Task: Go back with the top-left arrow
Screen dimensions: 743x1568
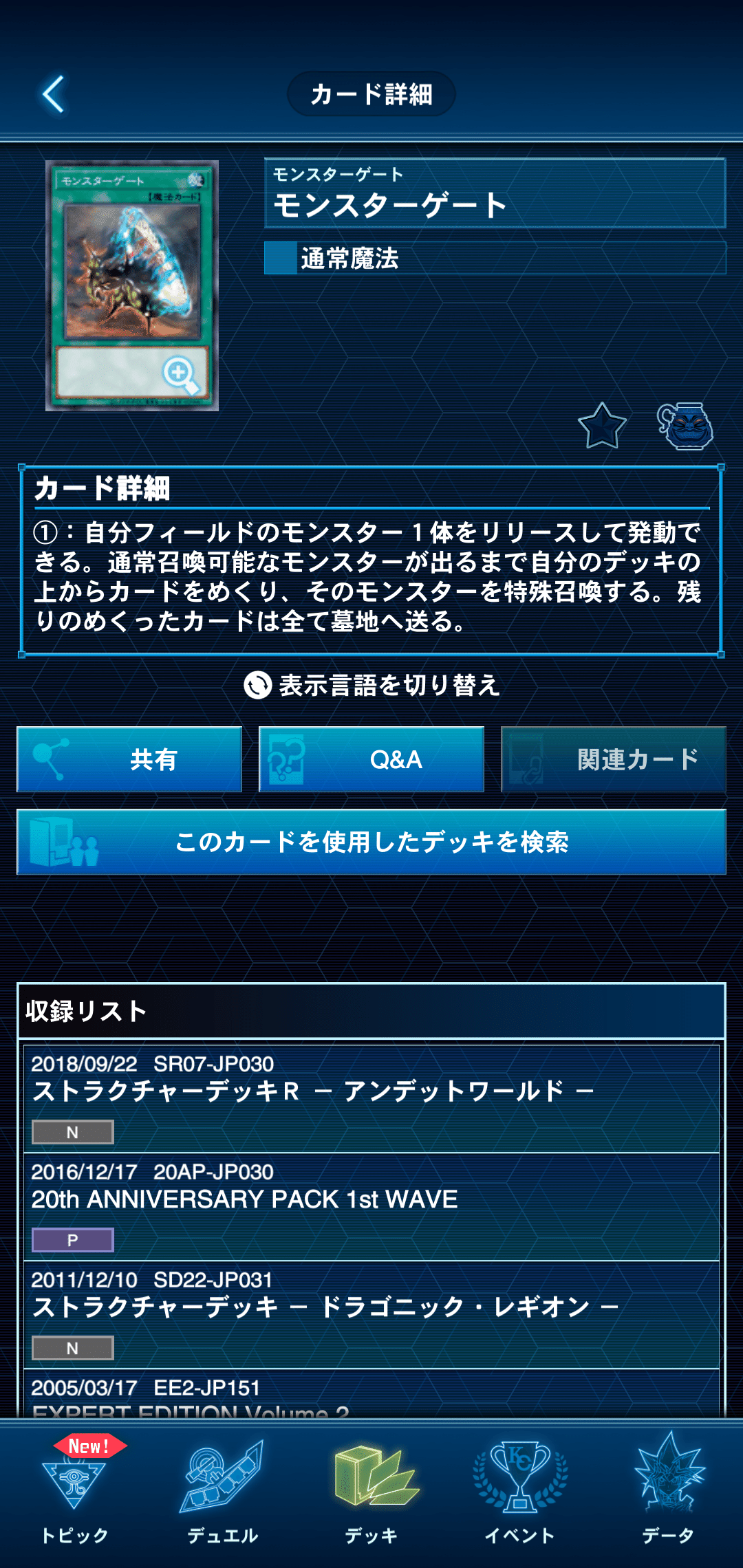Action: click(53, 94)
